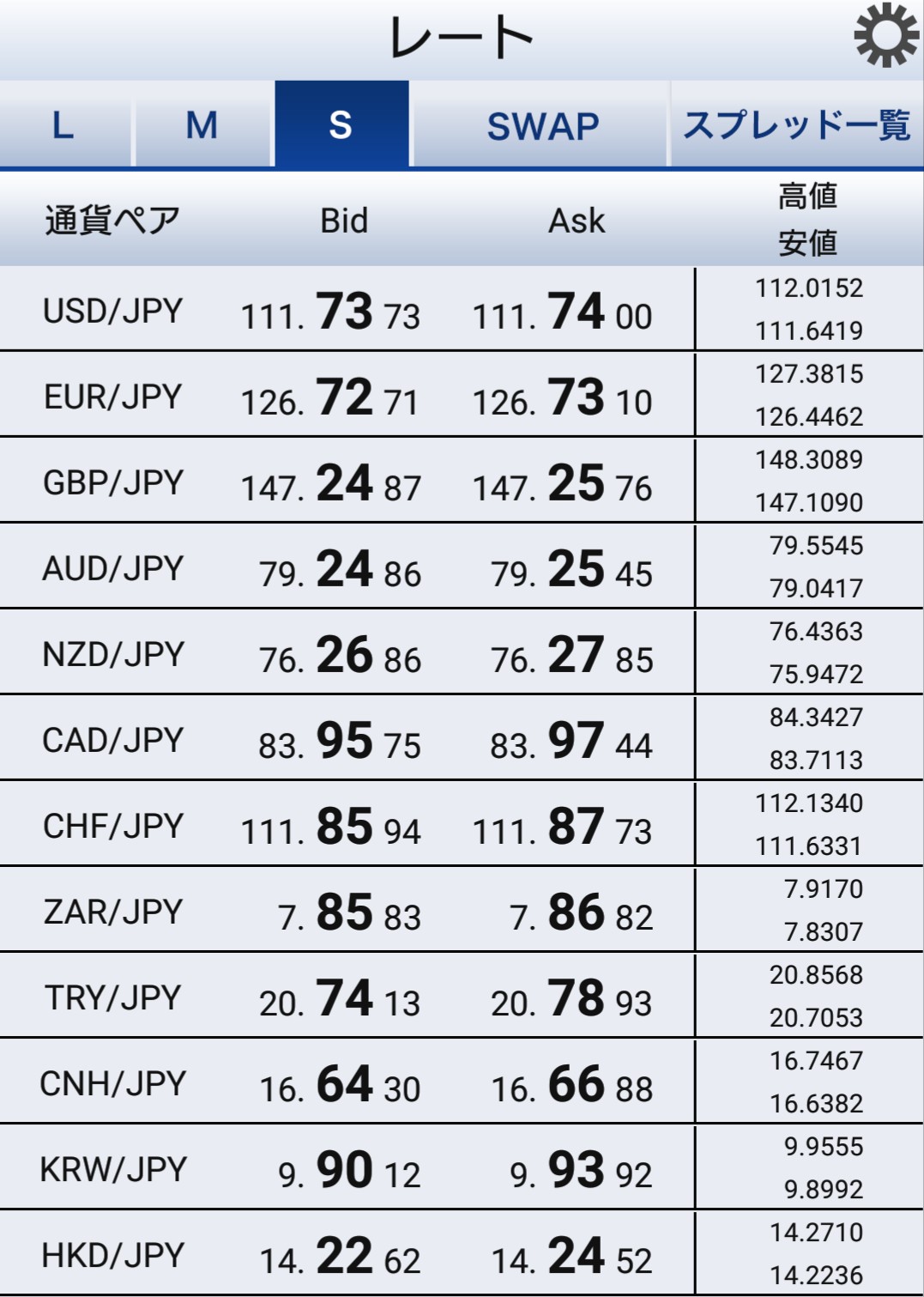The image size is (924, 1297).
Task: Open the CHF/JPY rate row
Action: pyautogui.click(x=113, y=825)
